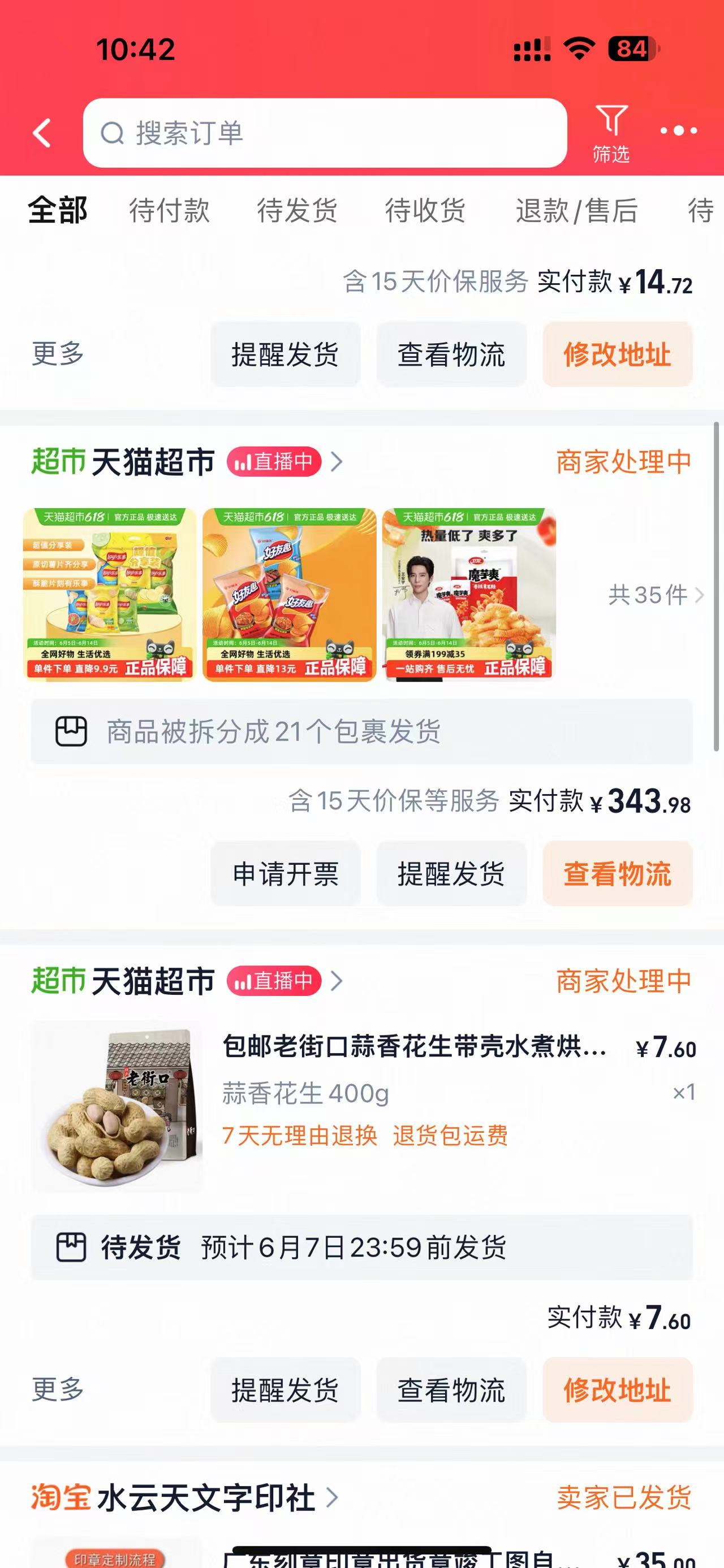The width and height of the screenshot is (724, 1568).
Task: Go back using the top-left arrow
Action: [x=42, y=133]
